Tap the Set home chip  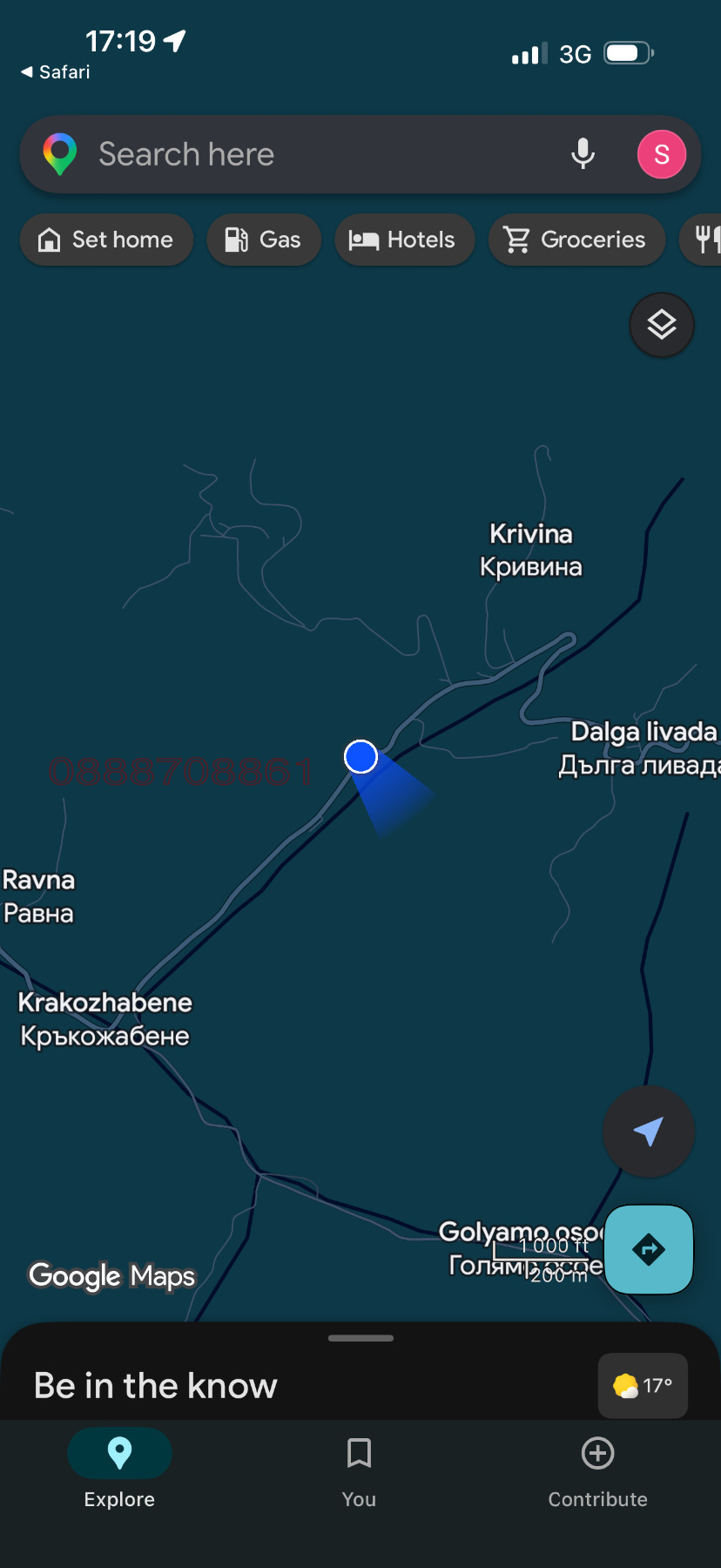click(x=106, y=240)
